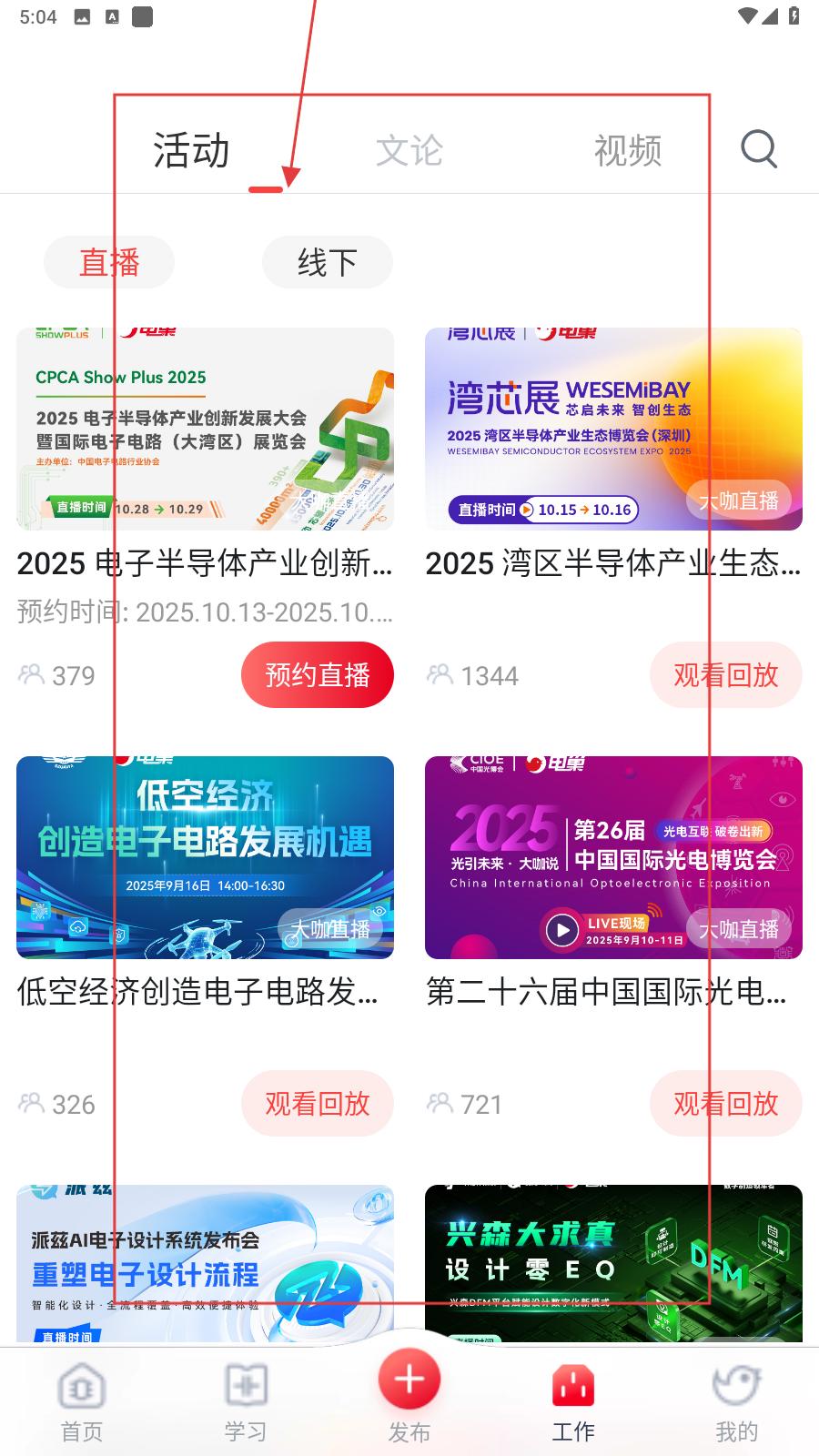Switch to the 文论 tab

[409, 151]
